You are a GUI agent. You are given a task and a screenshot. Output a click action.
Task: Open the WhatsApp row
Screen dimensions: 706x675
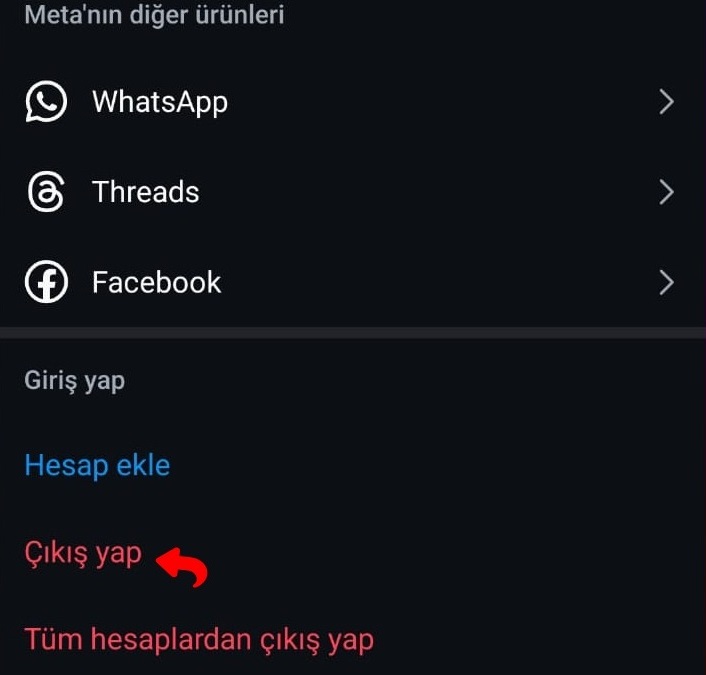pos(160,102)
